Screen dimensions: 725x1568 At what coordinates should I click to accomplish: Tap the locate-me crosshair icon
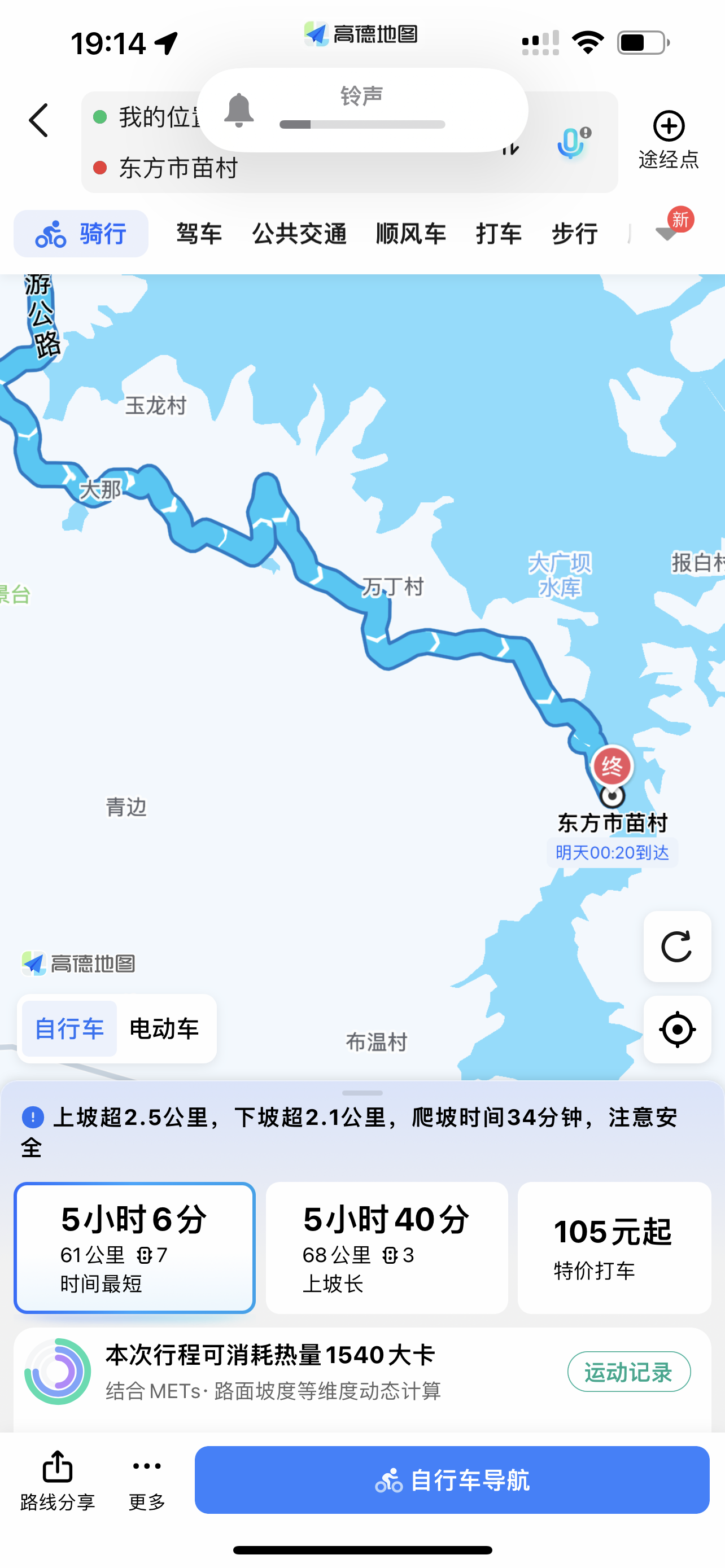677,1030
